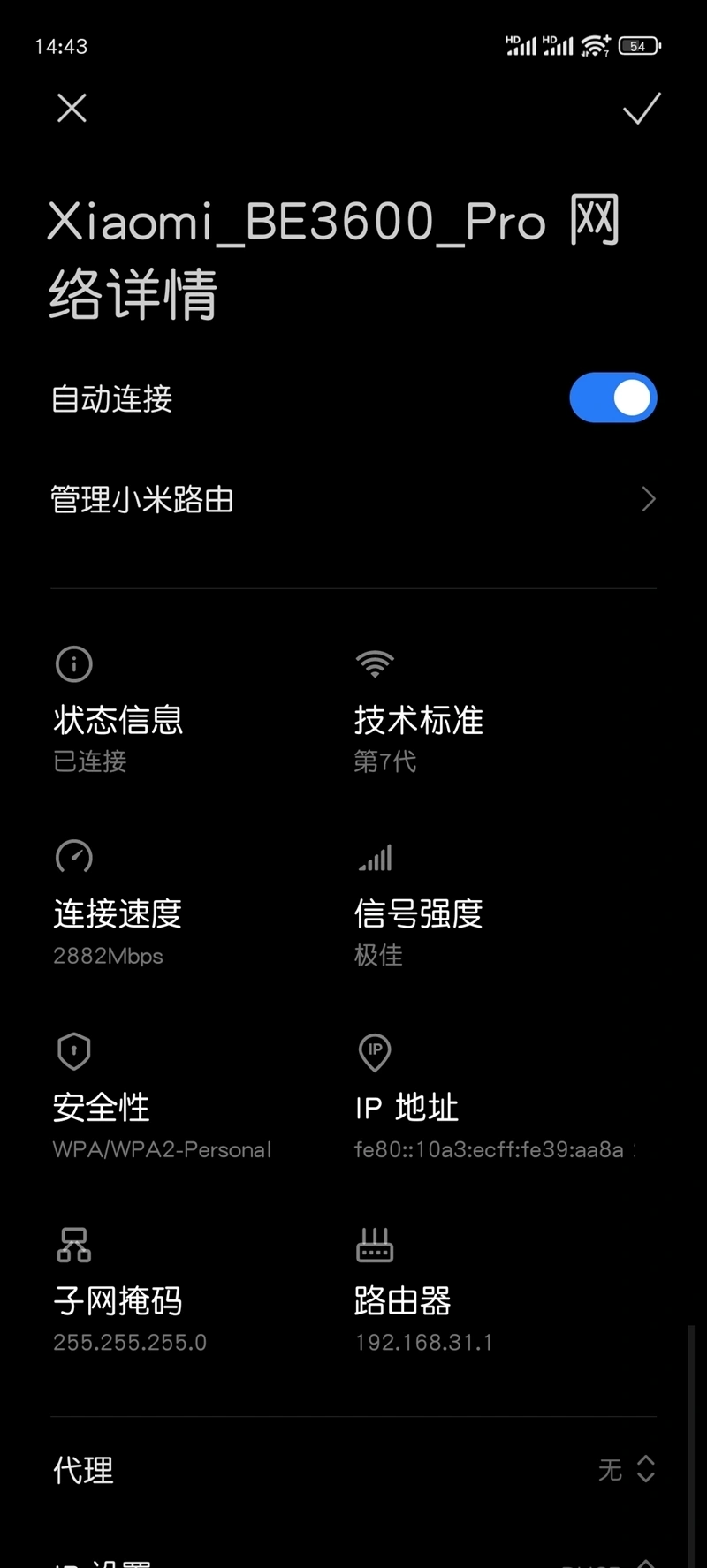Dismiss the network details with the X
Viewport: 707px width, 1568px height.
coord(72,108)
